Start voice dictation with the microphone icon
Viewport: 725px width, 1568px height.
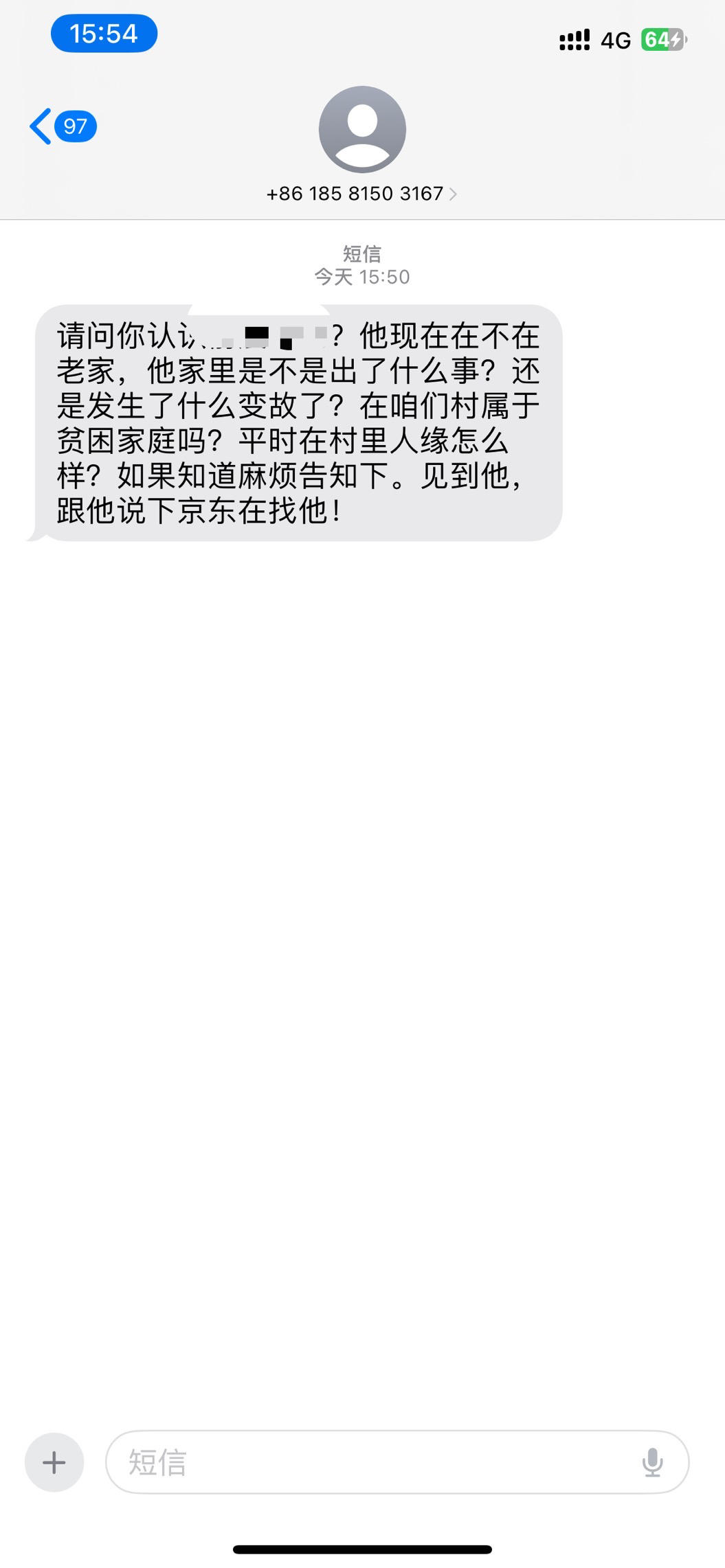(x=652, y=1462)
